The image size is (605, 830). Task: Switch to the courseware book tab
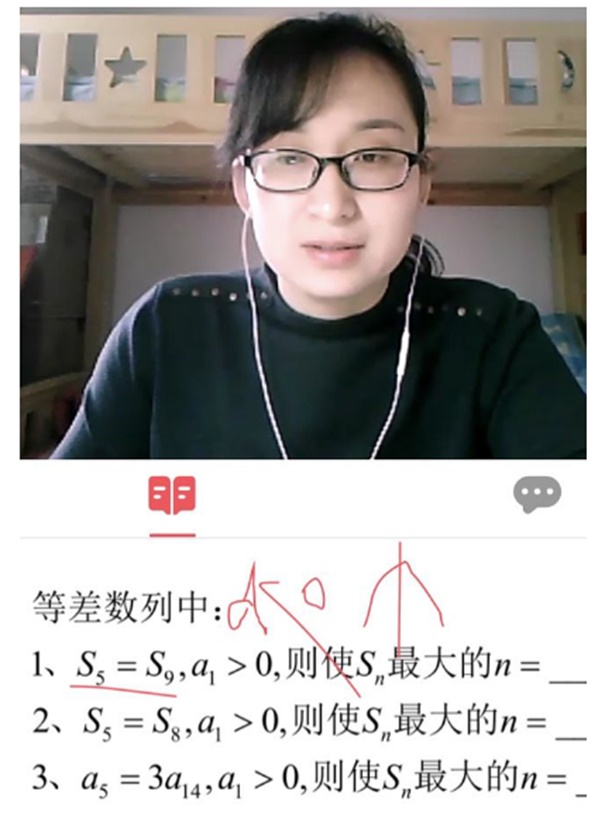(172, 495)
